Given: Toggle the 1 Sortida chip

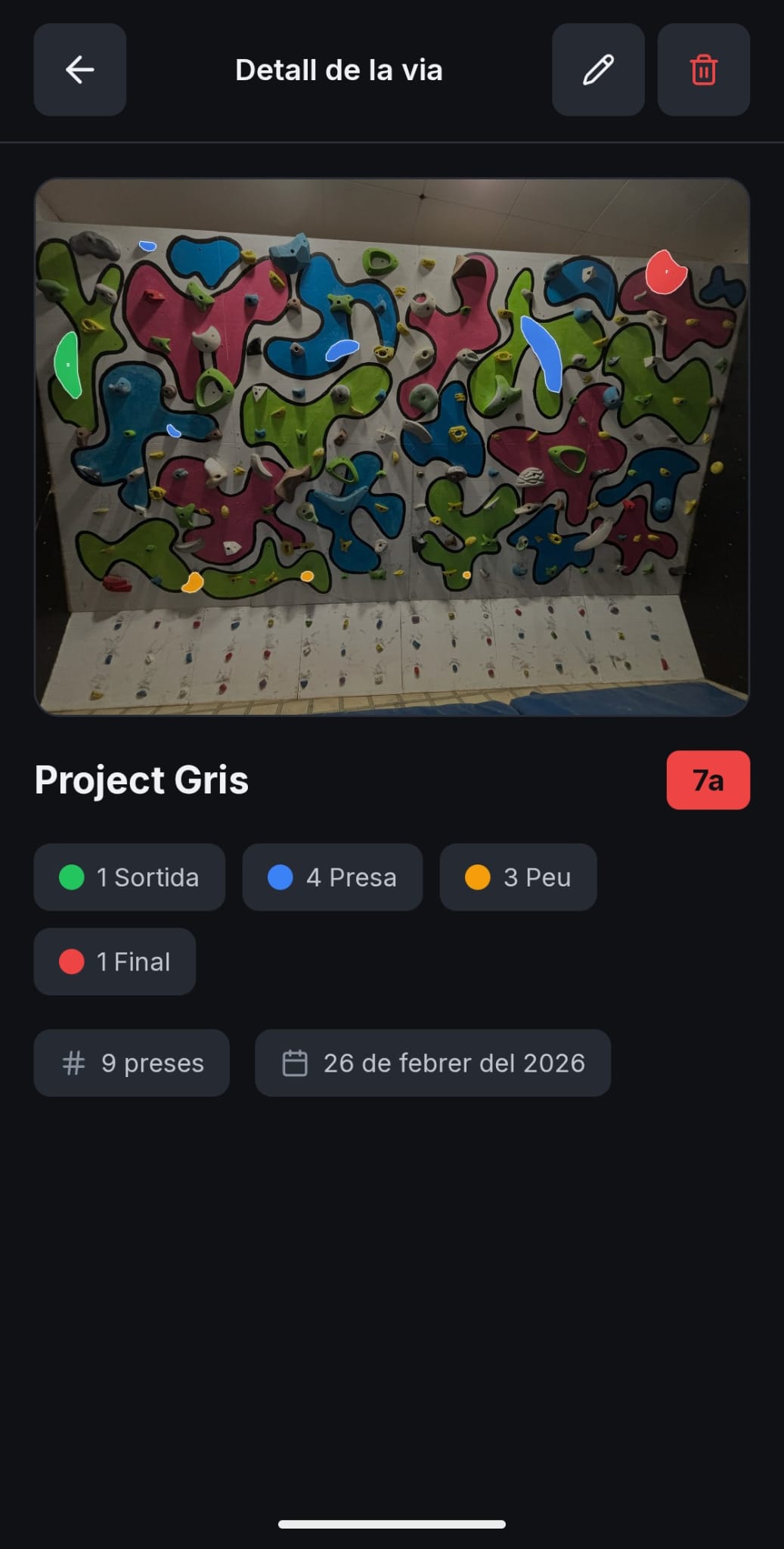Looking at the screenshot, I should pos(129,877).
